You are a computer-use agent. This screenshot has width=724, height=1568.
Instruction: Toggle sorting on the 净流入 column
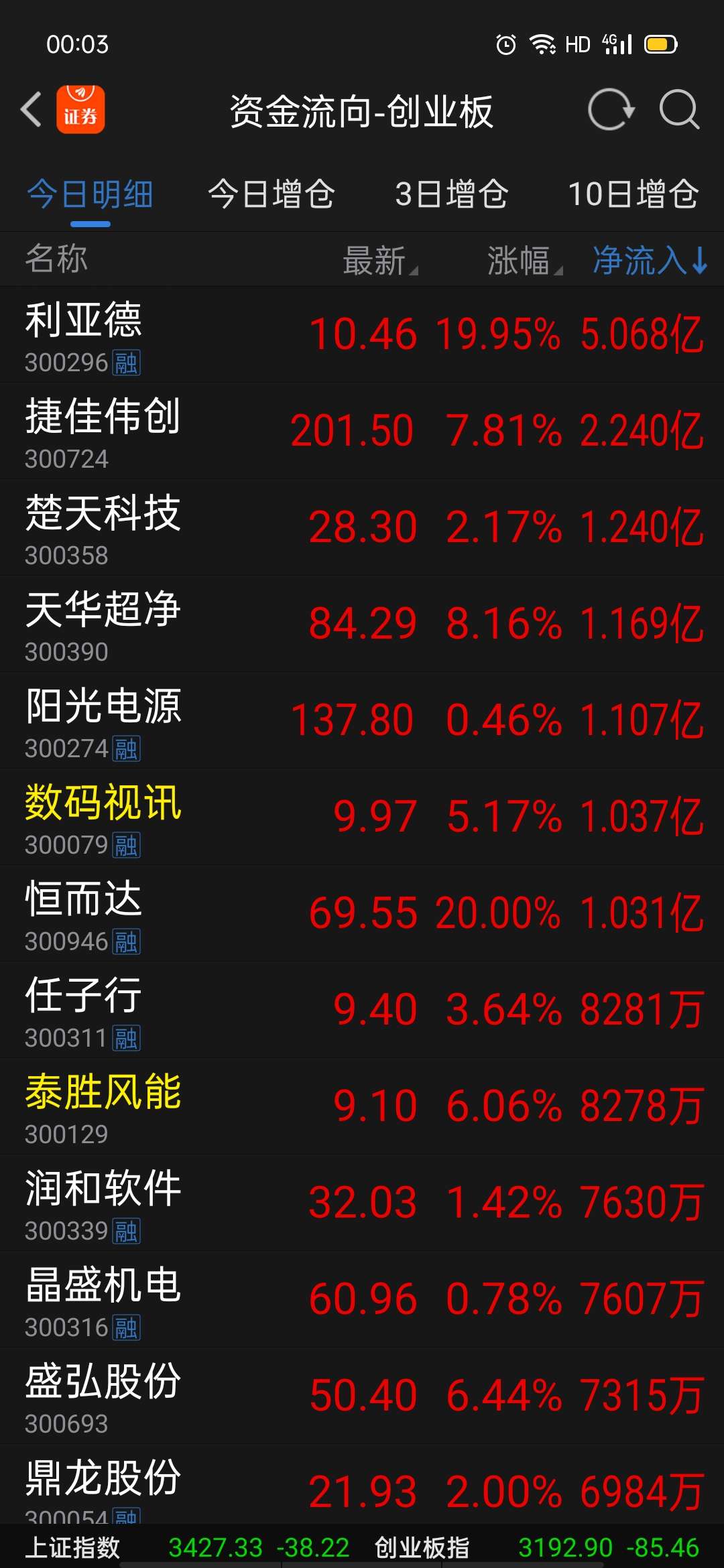pyautogui.click(x=650, y=260)
